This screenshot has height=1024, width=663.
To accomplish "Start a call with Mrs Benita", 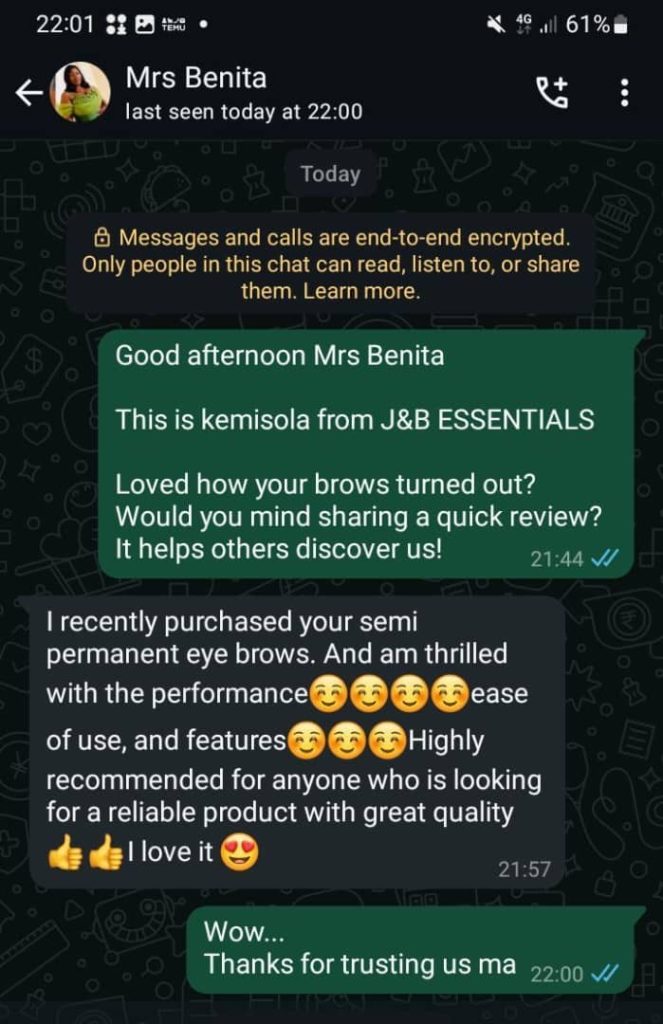I will [552, 93].
